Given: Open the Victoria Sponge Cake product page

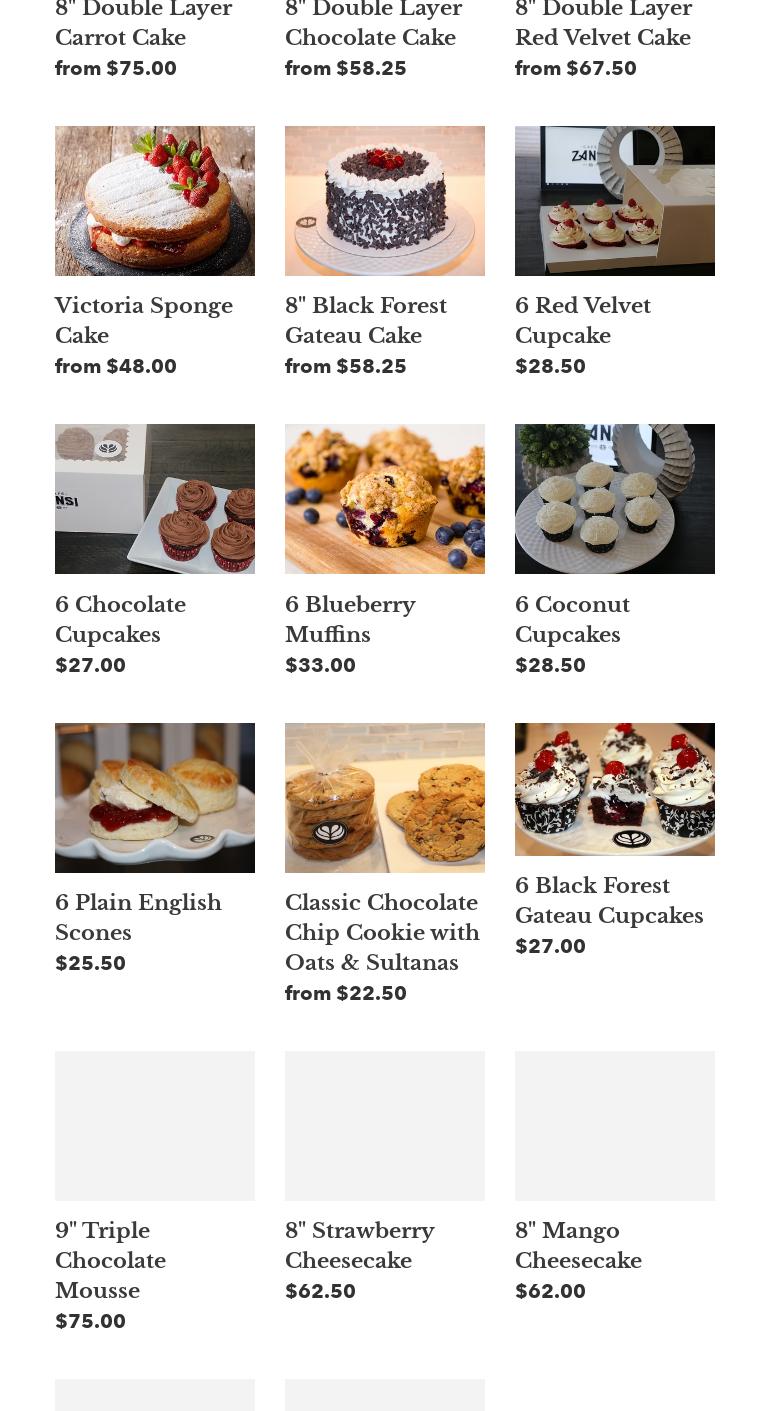Looking at the screenshot, I should click(144, 320).
